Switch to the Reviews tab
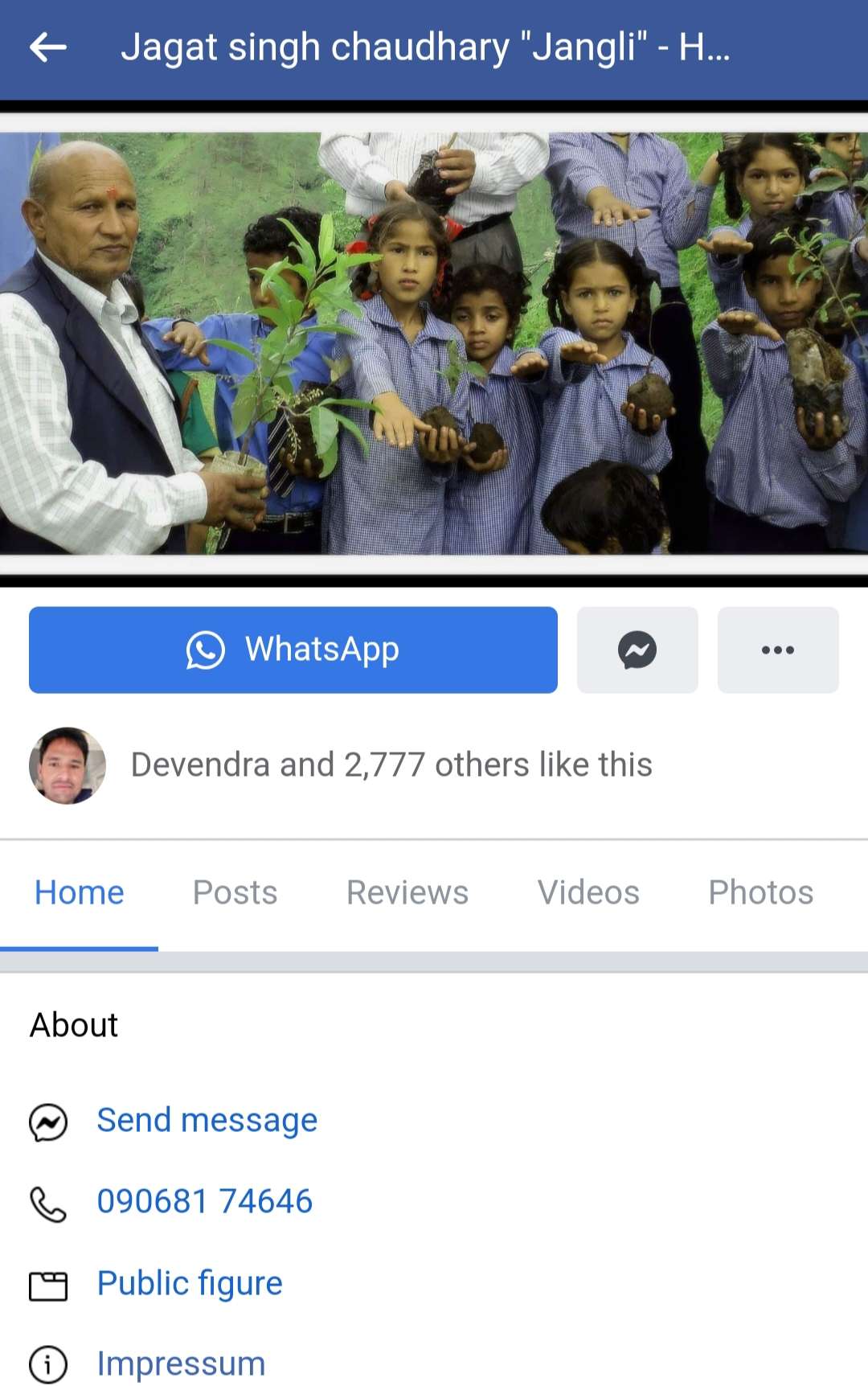The width and height of the screenshot is (868, 1386). [407, 892]
